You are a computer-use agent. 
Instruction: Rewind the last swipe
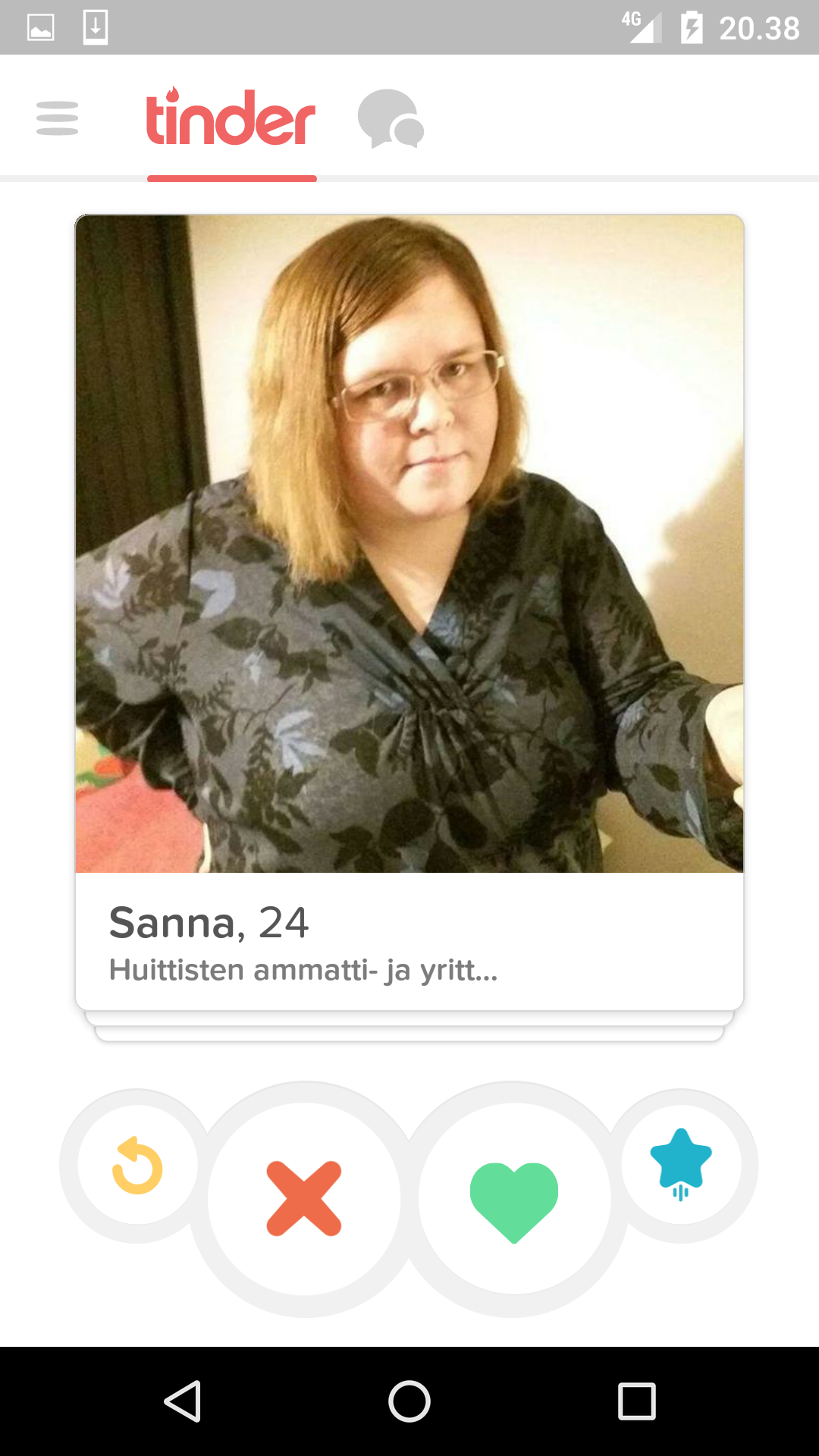coord(137,1166)
